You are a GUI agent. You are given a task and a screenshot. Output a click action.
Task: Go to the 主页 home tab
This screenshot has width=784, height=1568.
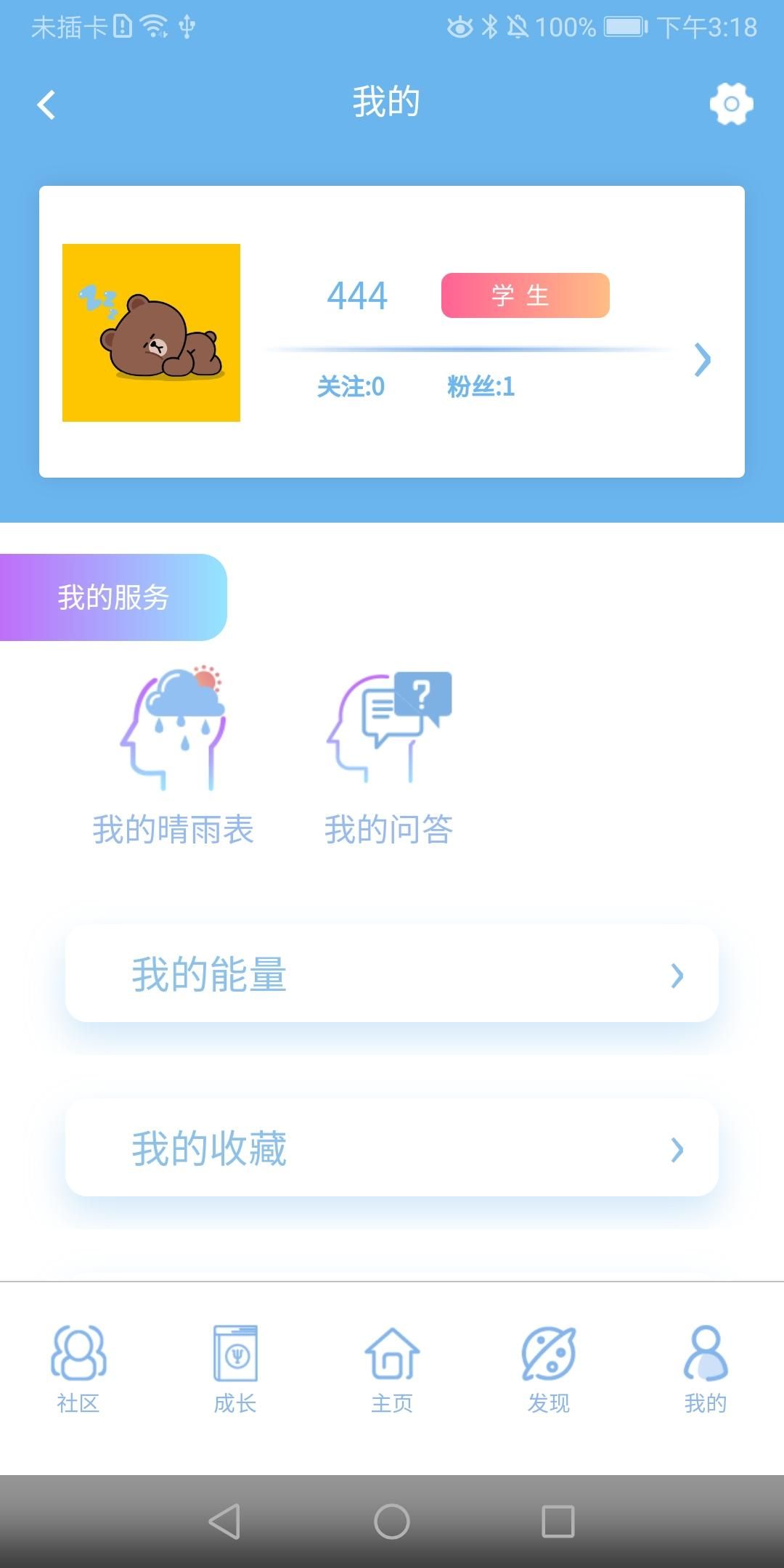point(392,1368)
